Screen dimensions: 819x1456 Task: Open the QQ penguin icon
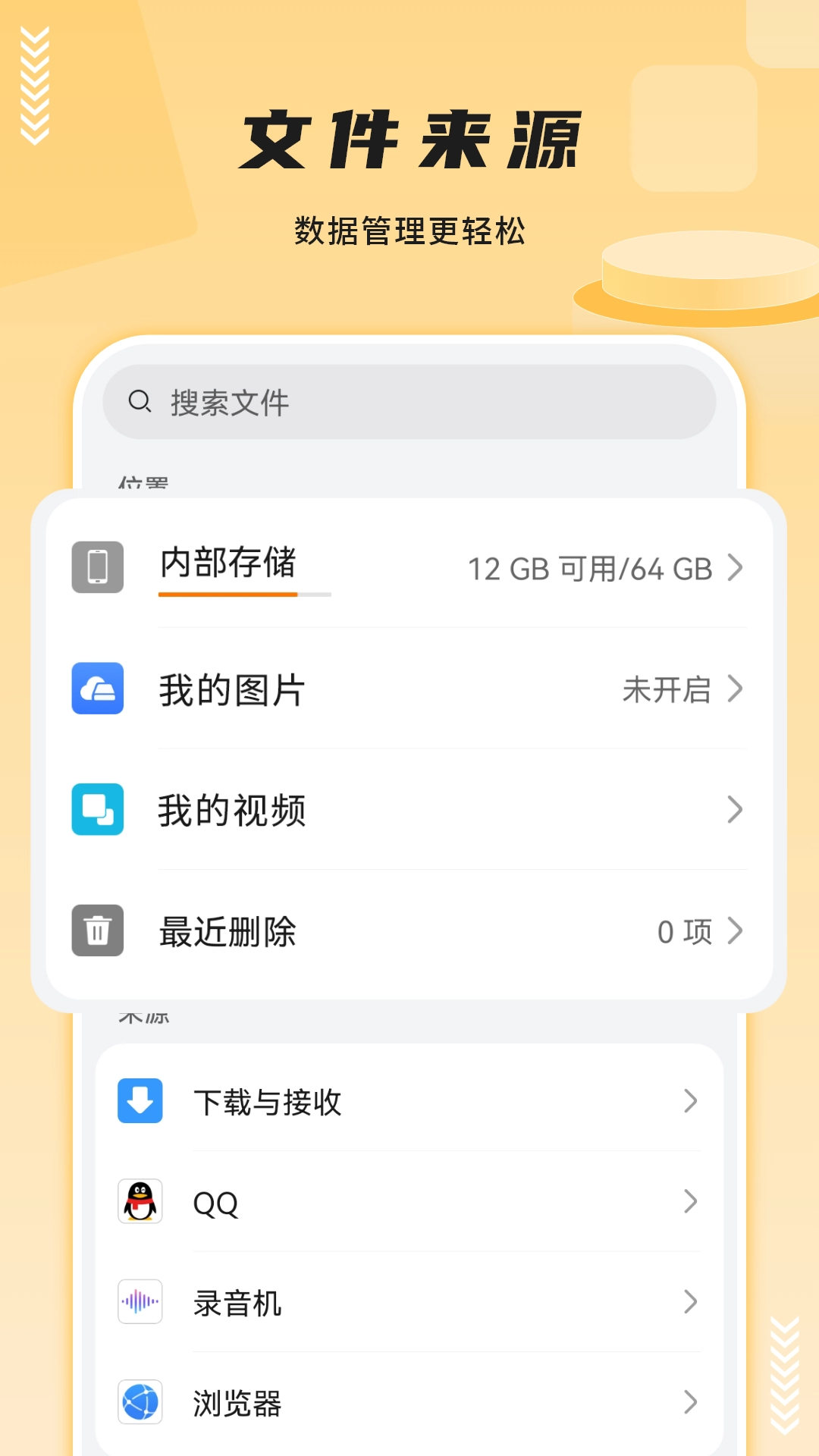pyautogui.click(x=140, y=1202)
